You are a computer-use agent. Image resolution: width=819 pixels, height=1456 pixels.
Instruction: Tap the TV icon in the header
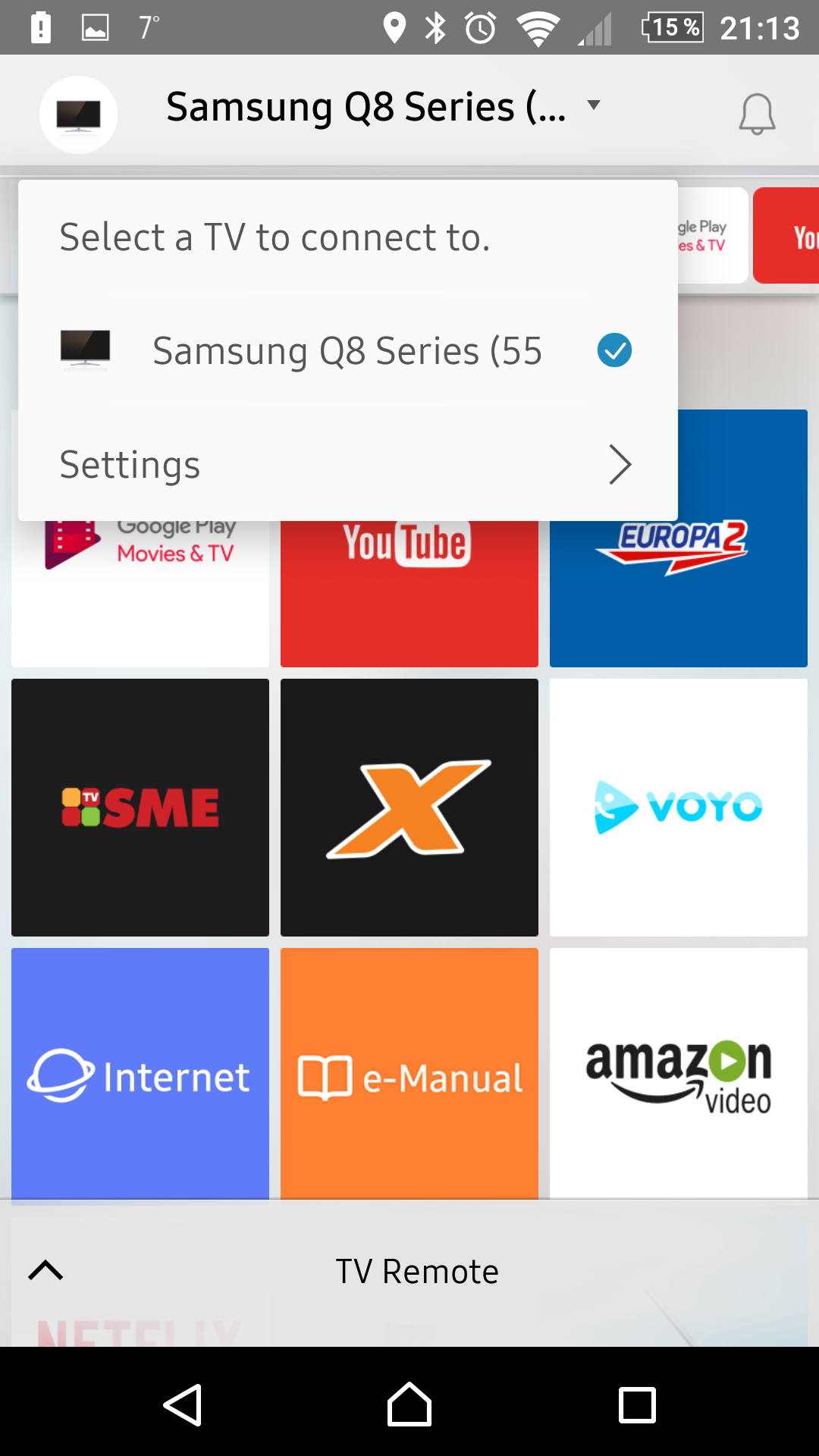[x=78, y=115]
